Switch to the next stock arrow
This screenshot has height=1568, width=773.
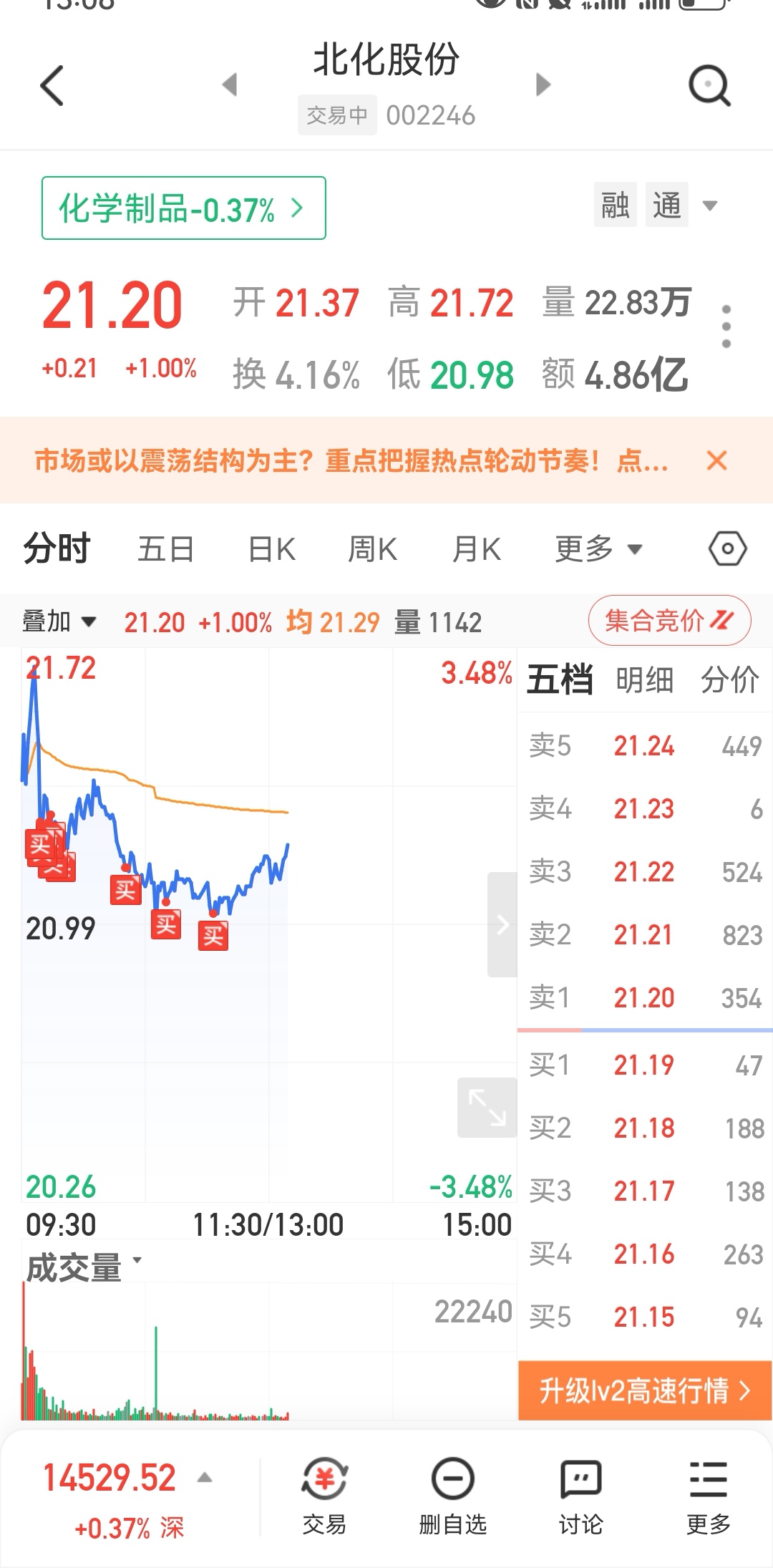[543, 84]
